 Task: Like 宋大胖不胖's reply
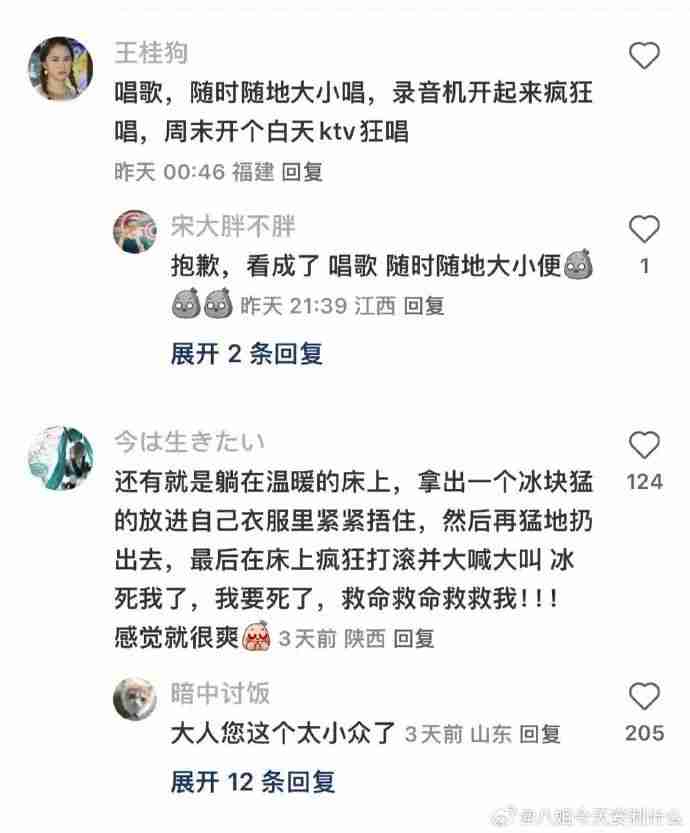644,230
